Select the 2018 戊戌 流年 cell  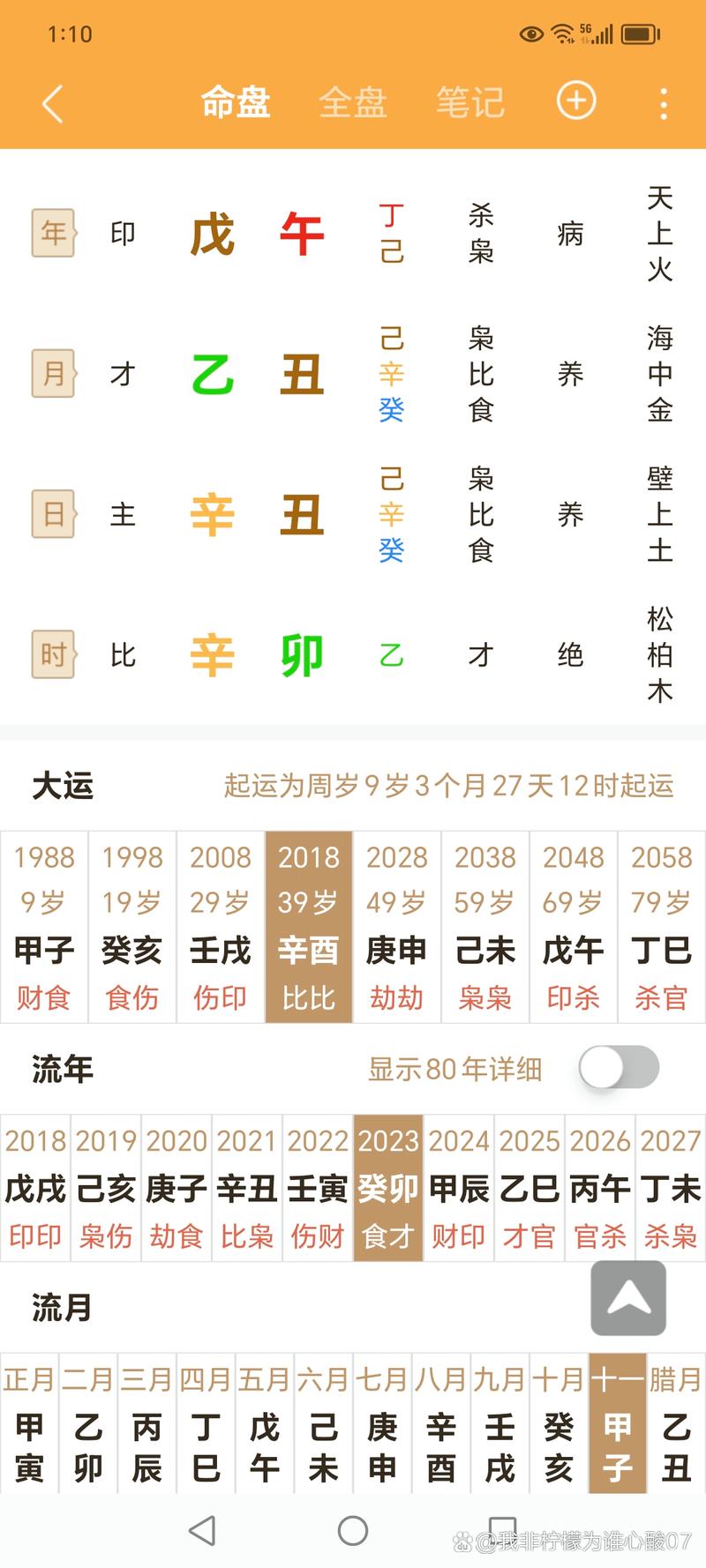click(35, 1188)
